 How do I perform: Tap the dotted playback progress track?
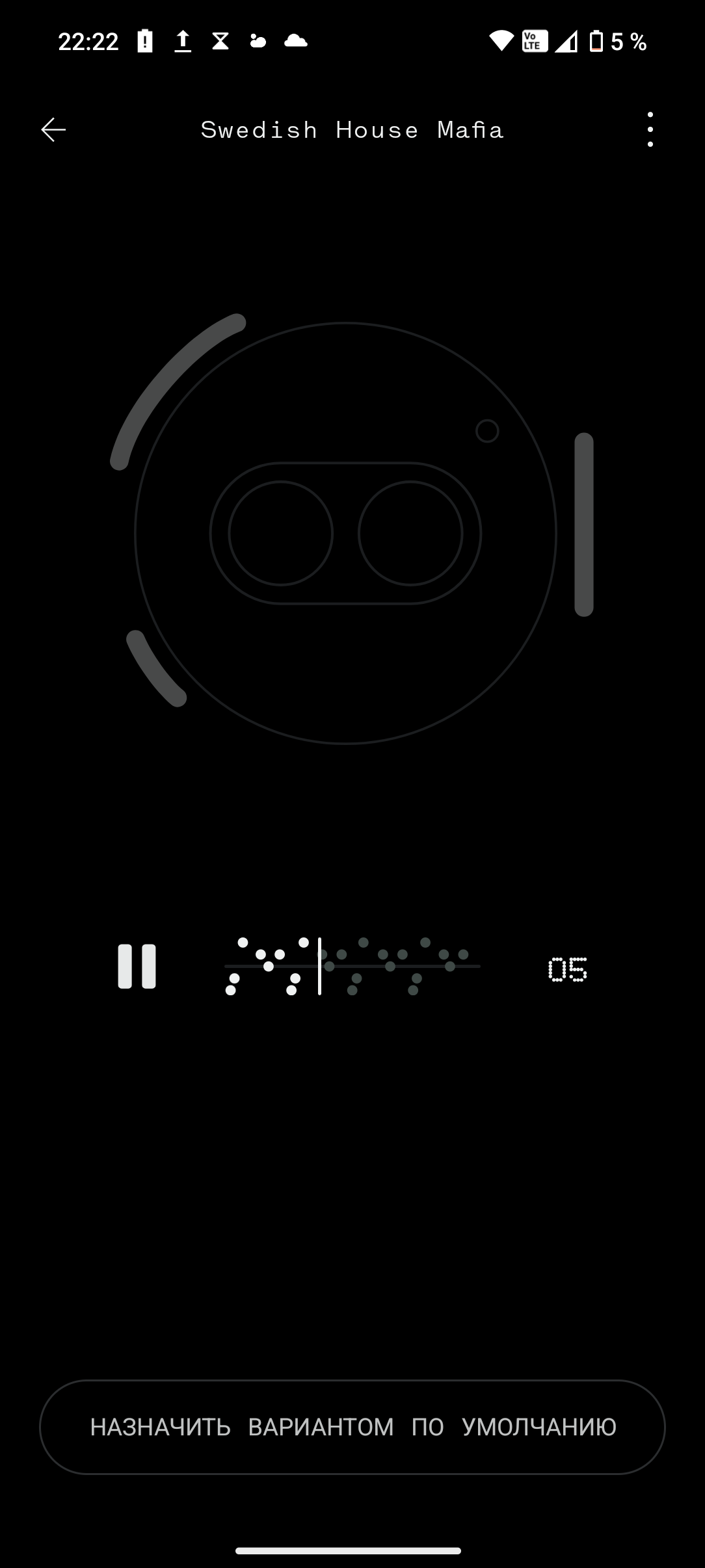coord(352,967)
